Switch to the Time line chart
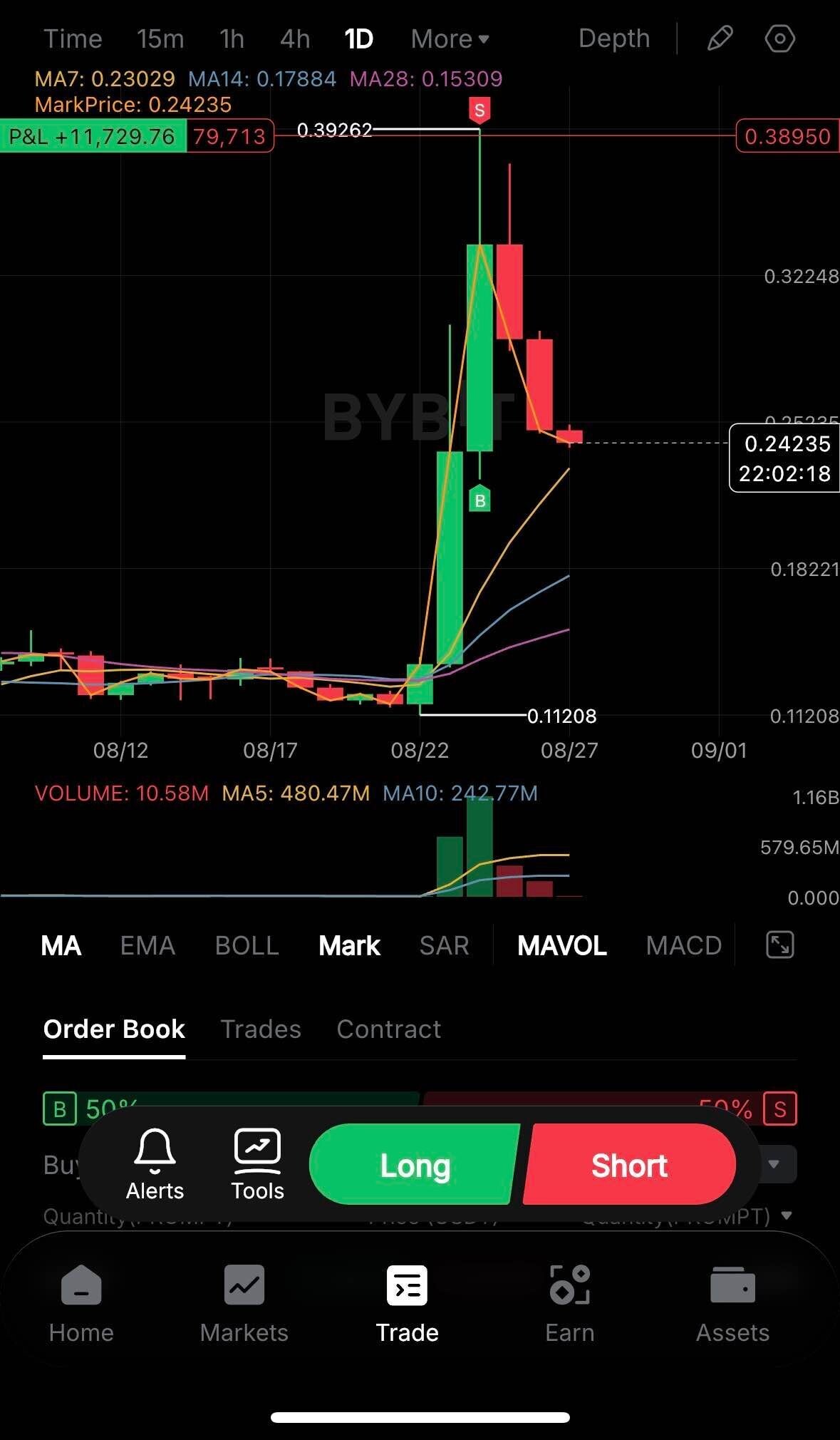 pos(73,39)
